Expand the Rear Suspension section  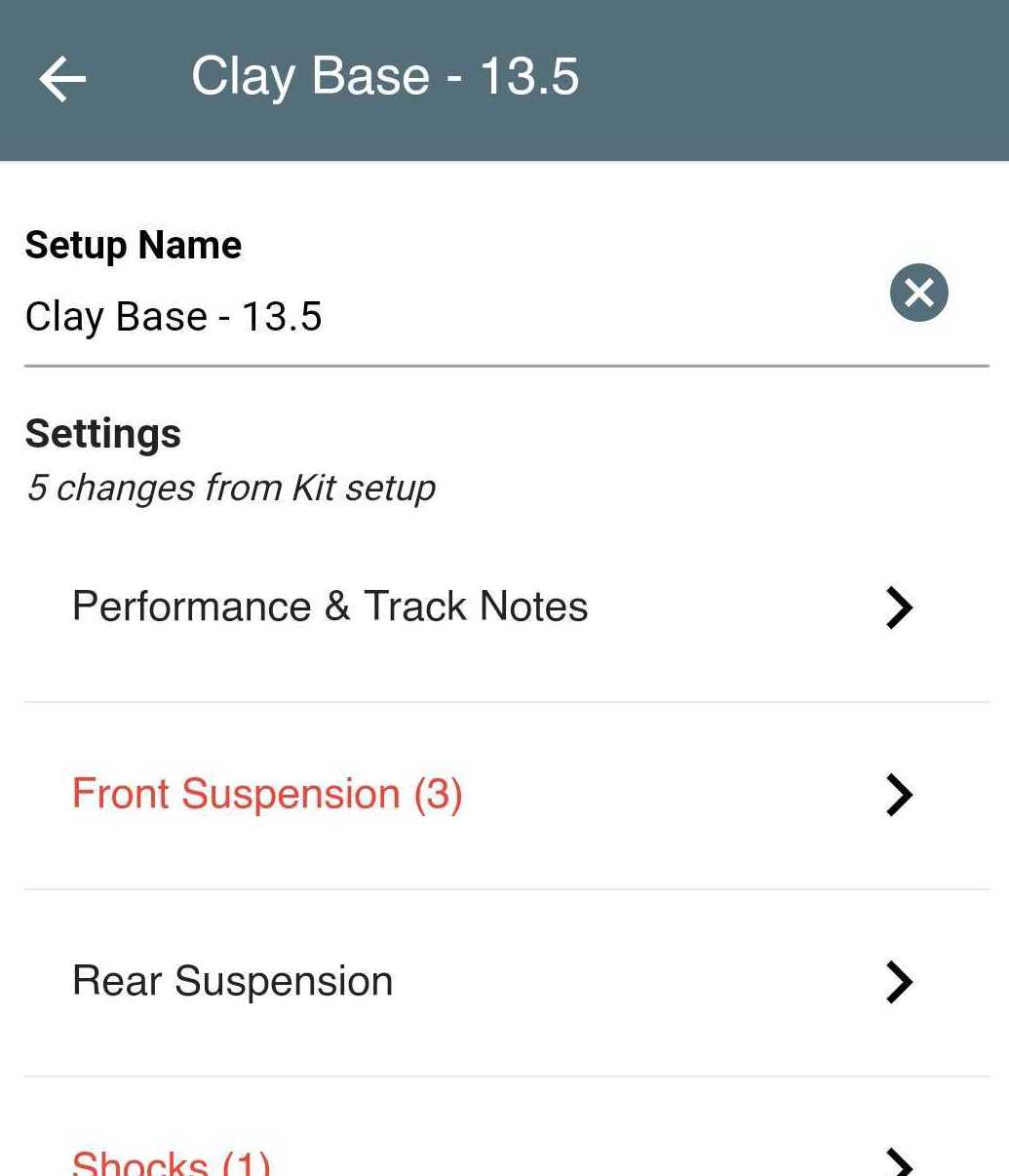click(232, 981)
